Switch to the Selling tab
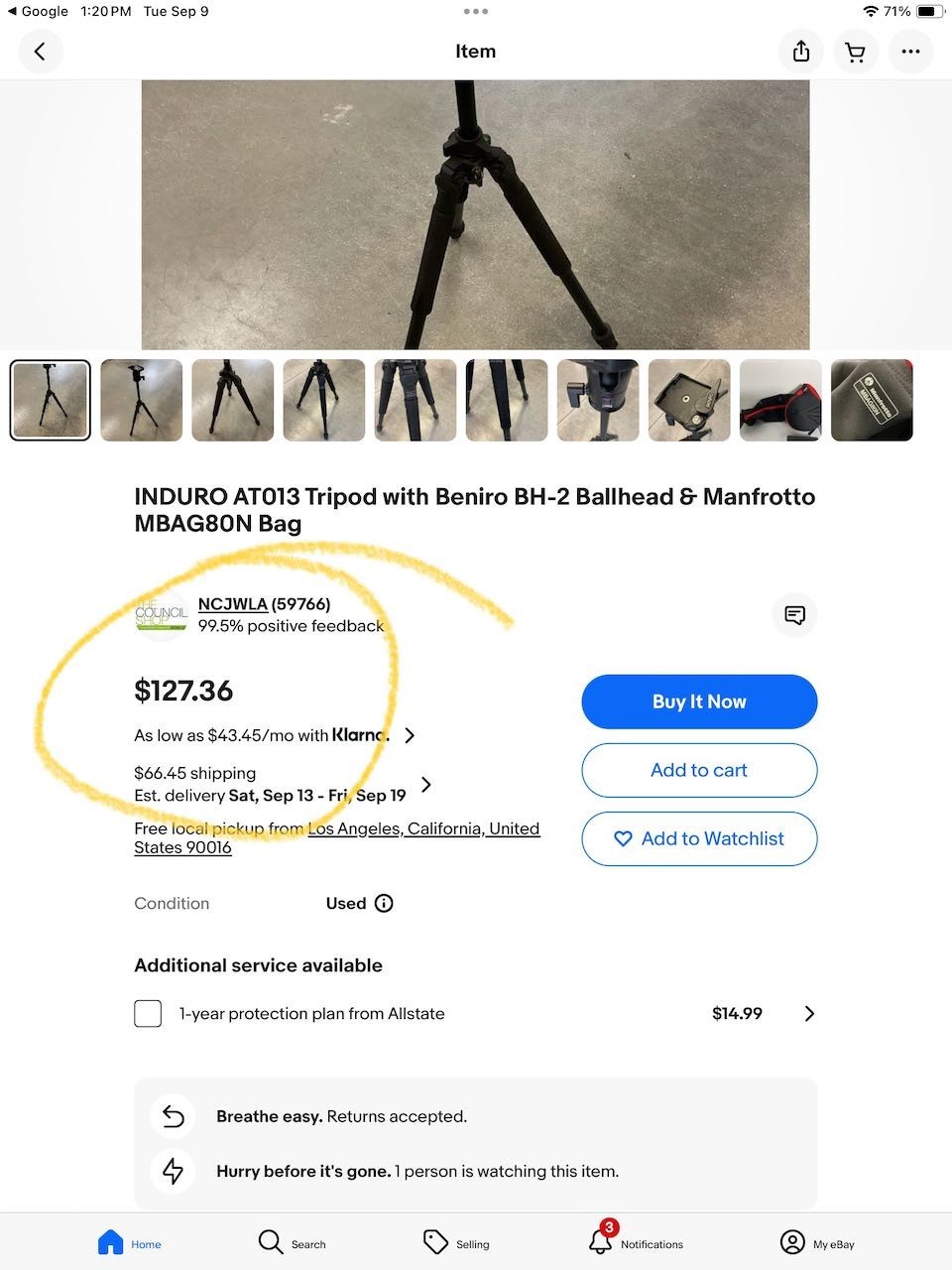The width and height of the screenshot is (952, 1270). tap(456, 1242)
